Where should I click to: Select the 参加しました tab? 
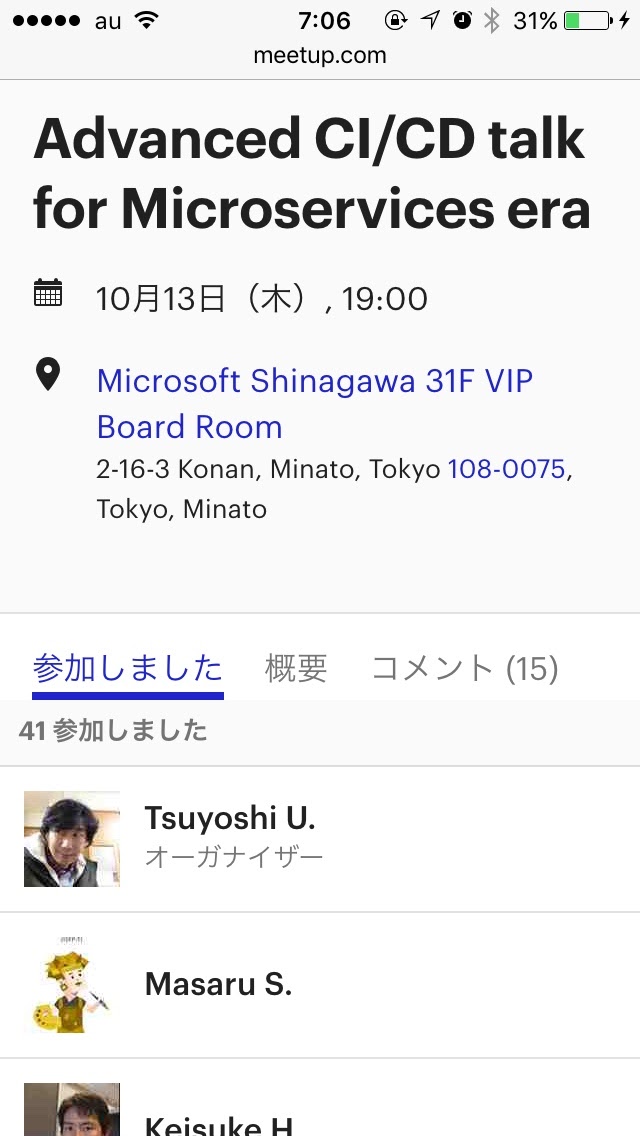(128, 668)
